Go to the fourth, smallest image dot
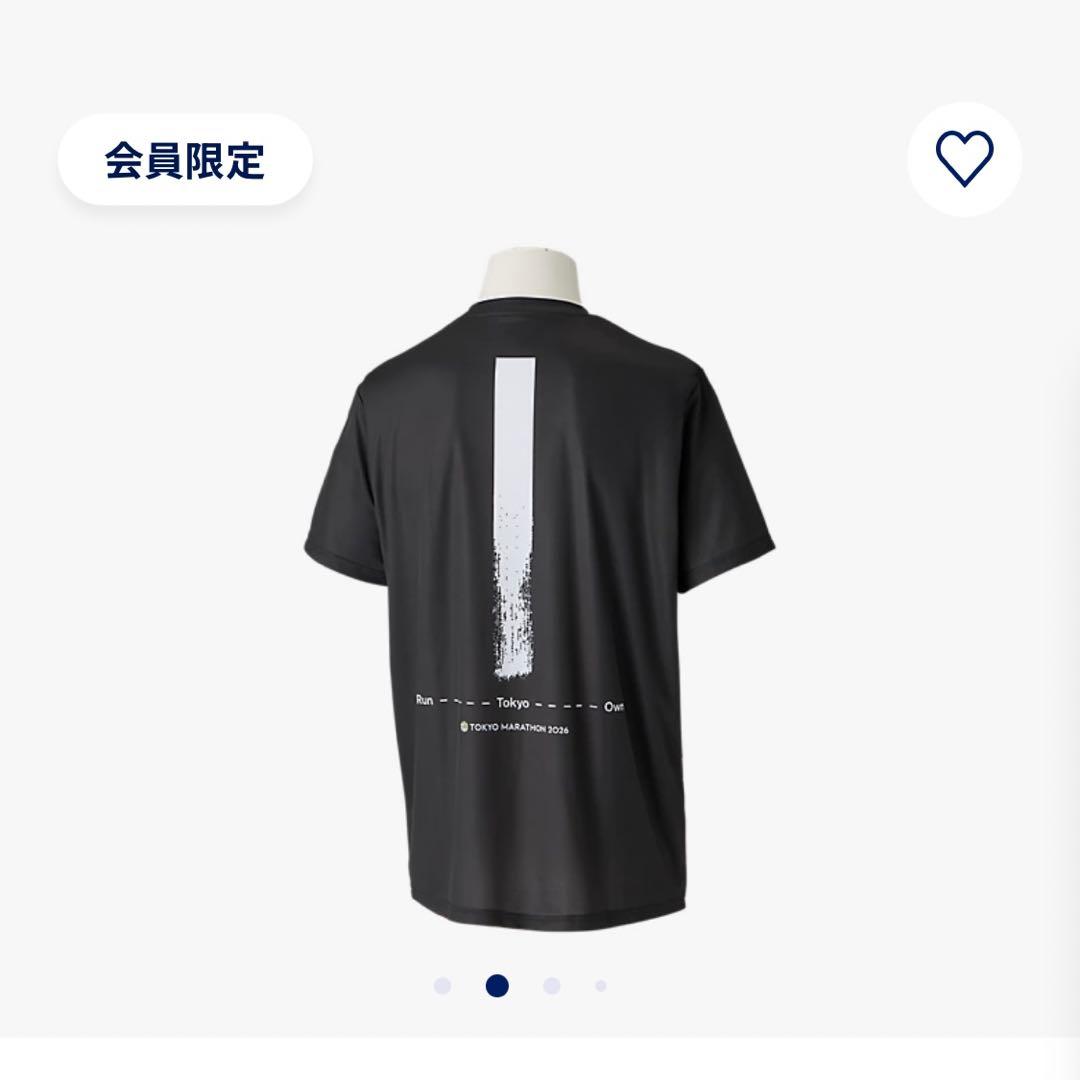This screenshot has height=1080, width=1080. (x=601, y=986)
